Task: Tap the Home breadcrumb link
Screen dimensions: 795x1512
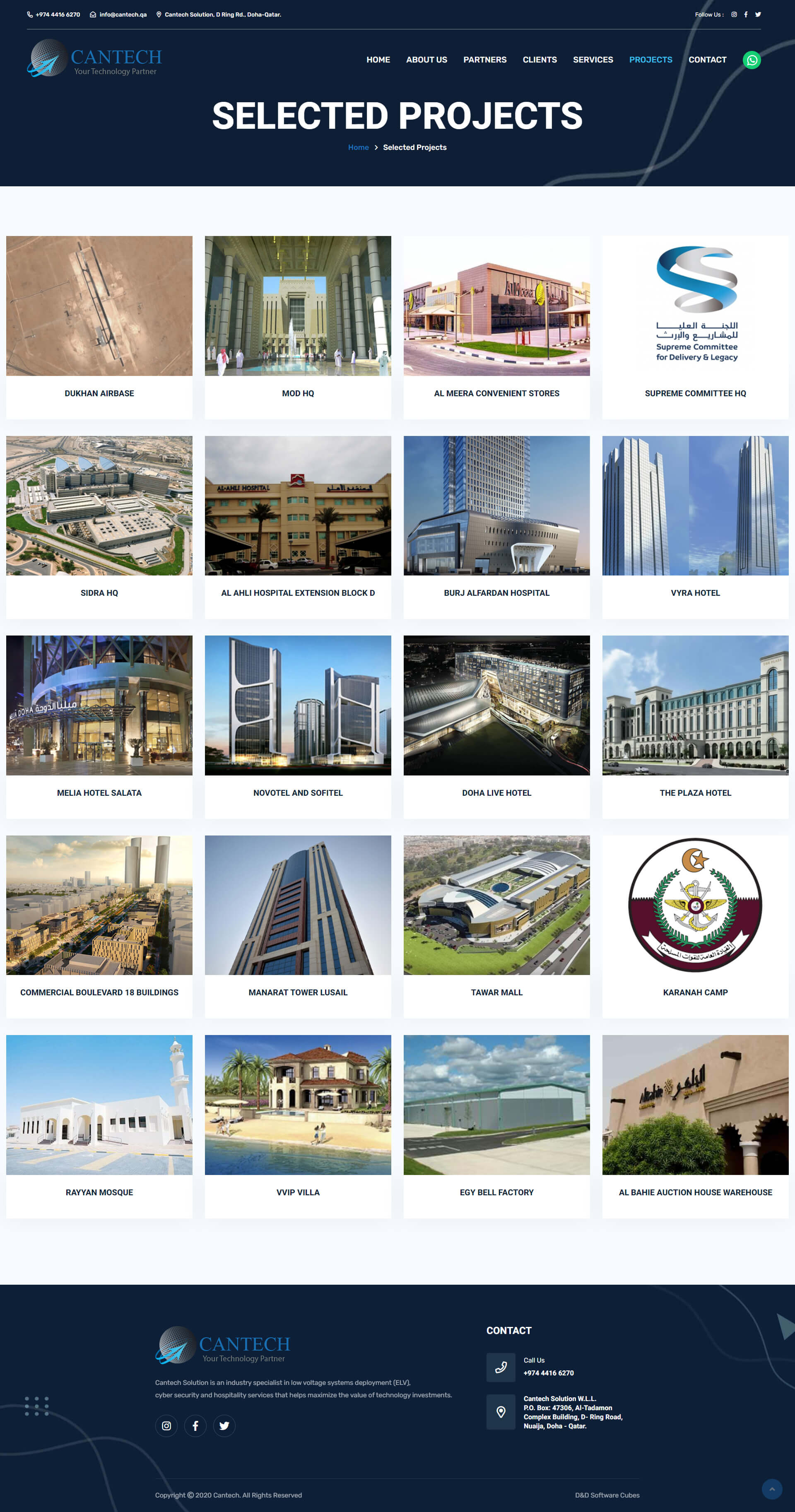Action: (358, 147)
